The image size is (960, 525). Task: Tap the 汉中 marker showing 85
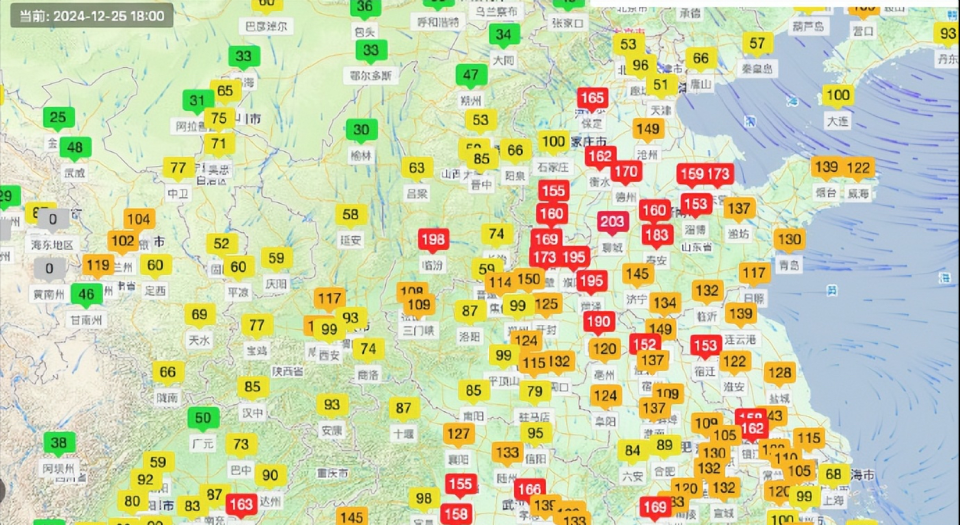[252, 387]
